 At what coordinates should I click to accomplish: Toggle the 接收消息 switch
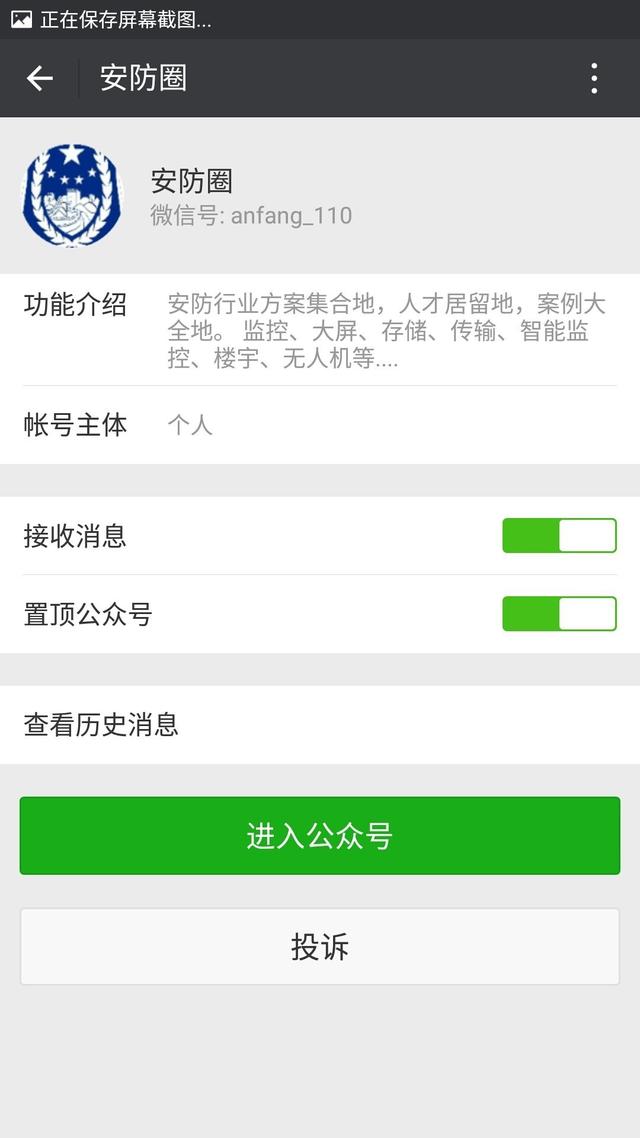coord(559,536)
